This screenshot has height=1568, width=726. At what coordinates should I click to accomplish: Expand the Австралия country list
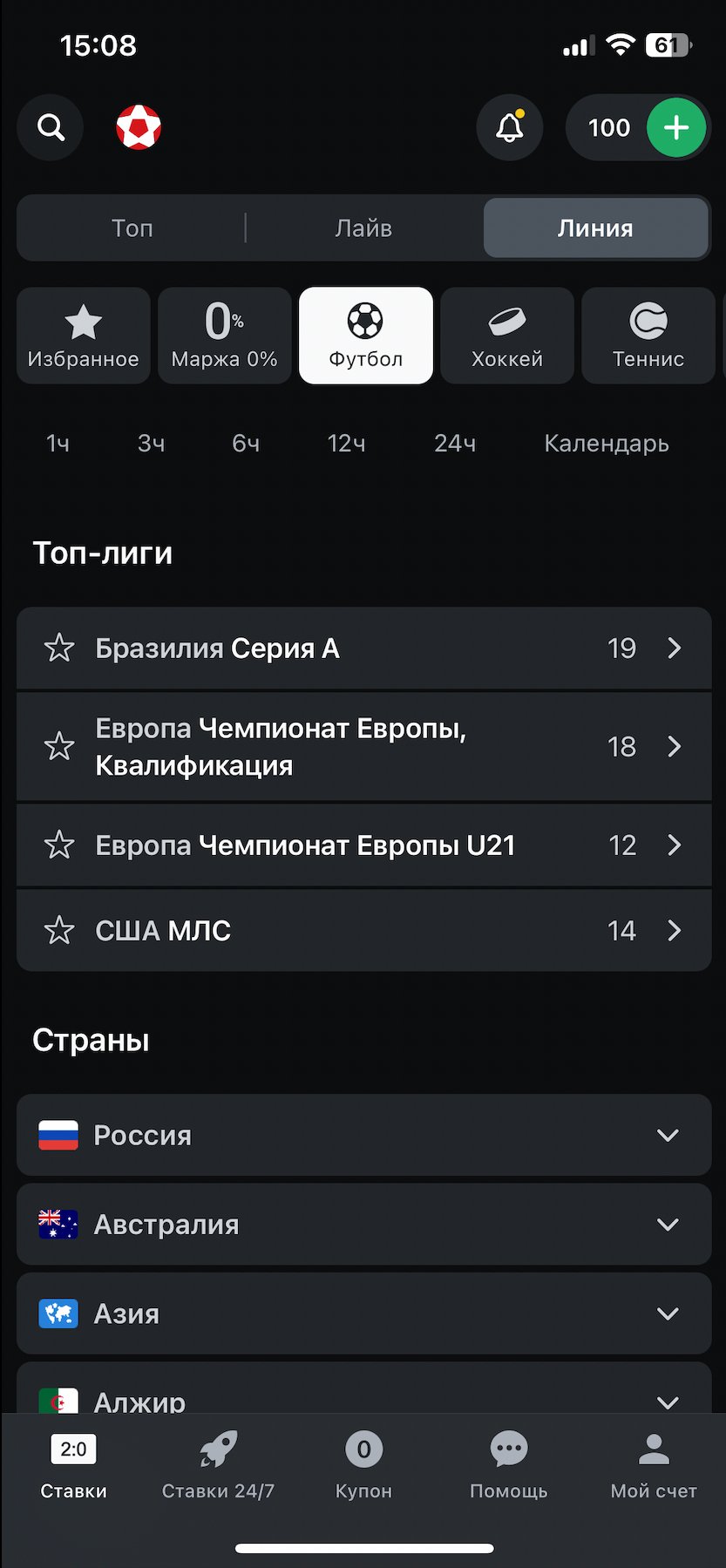click(364, 1225)
